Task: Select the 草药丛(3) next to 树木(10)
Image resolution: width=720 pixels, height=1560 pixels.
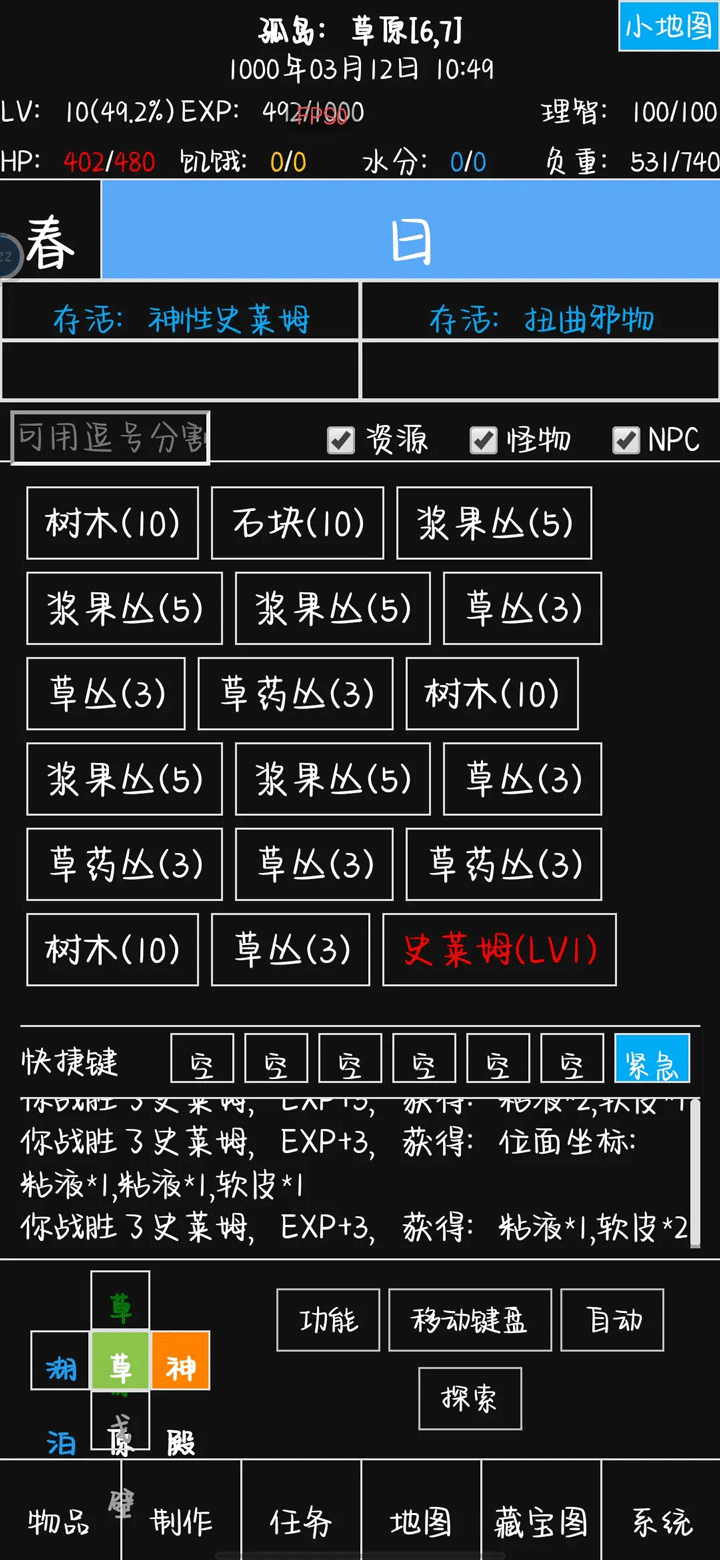Action: click(x=295, y=694)
